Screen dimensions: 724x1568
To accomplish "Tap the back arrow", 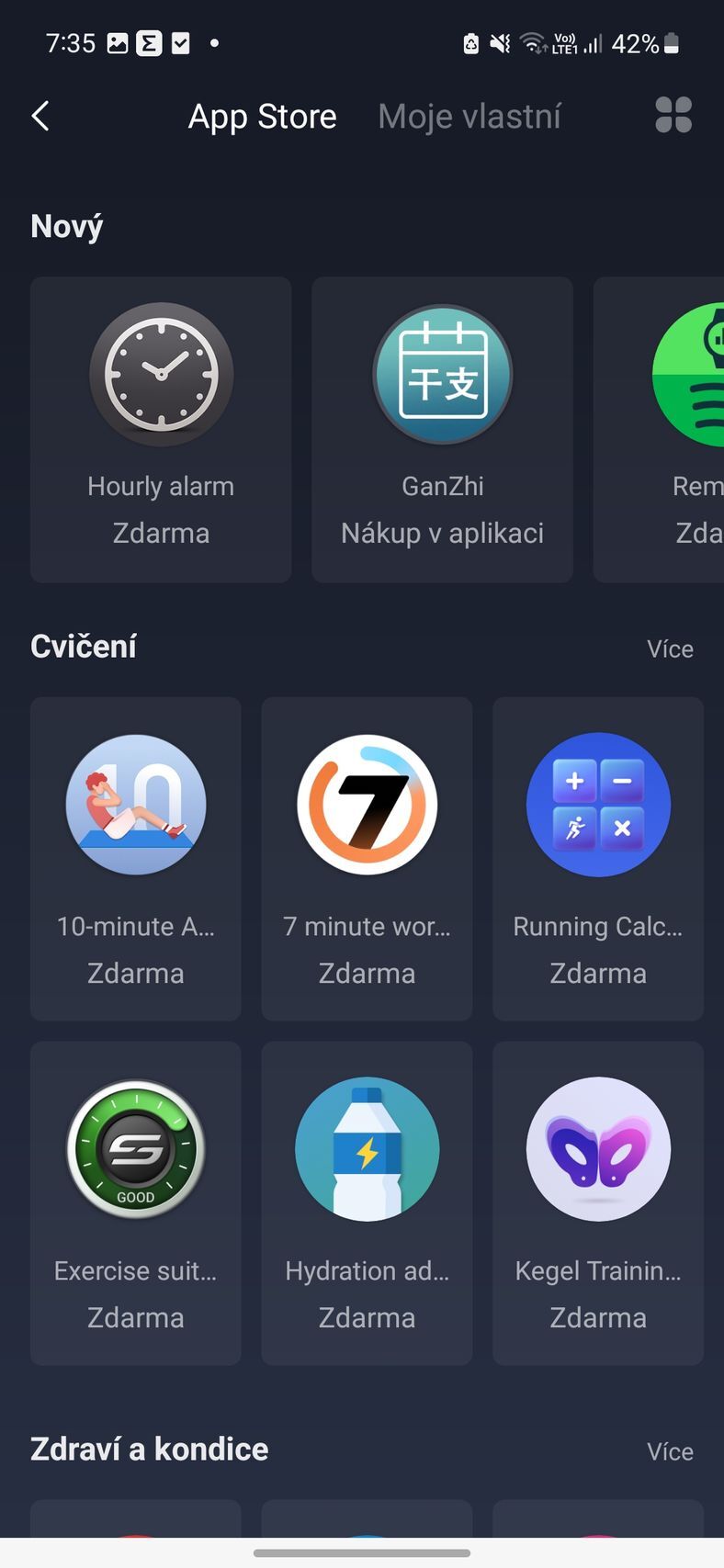I will point(40,116).
